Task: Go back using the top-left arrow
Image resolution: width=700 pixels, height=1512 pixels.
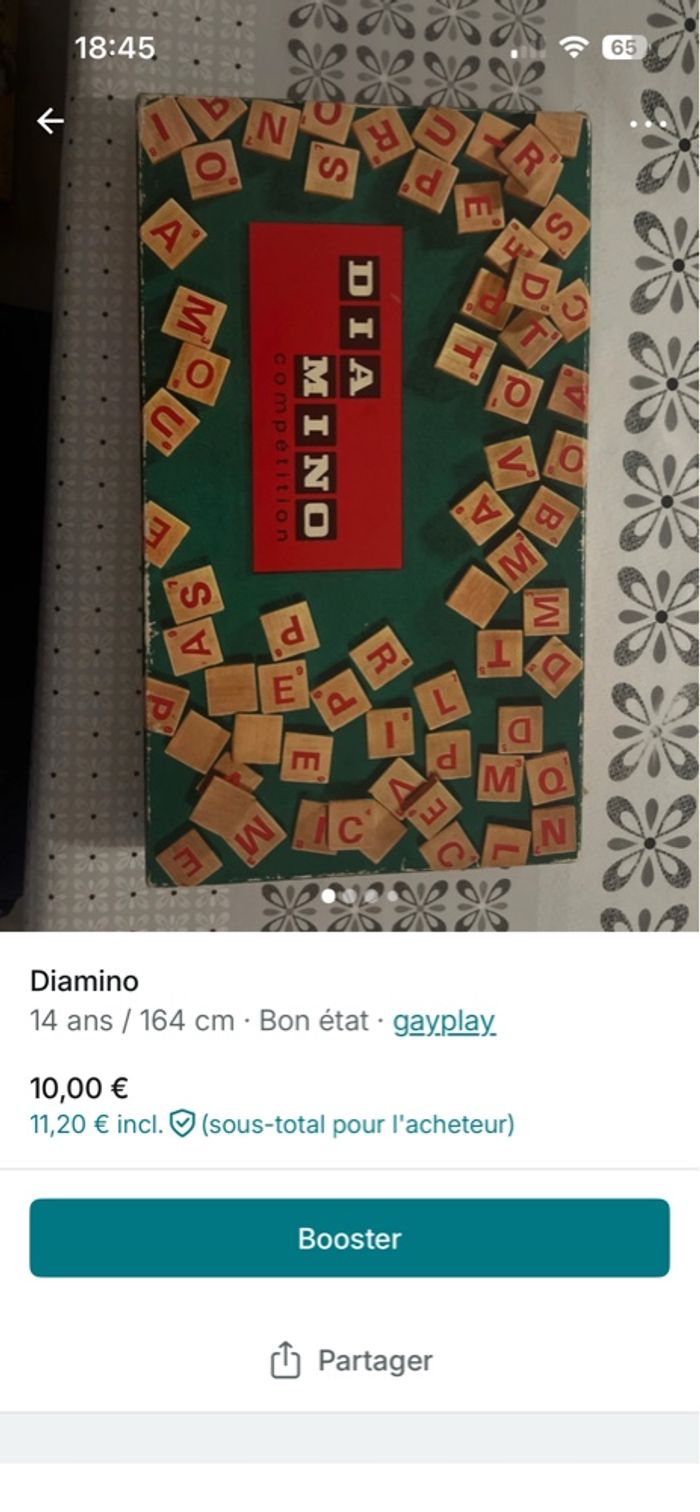Action: [x=50, y=121]
